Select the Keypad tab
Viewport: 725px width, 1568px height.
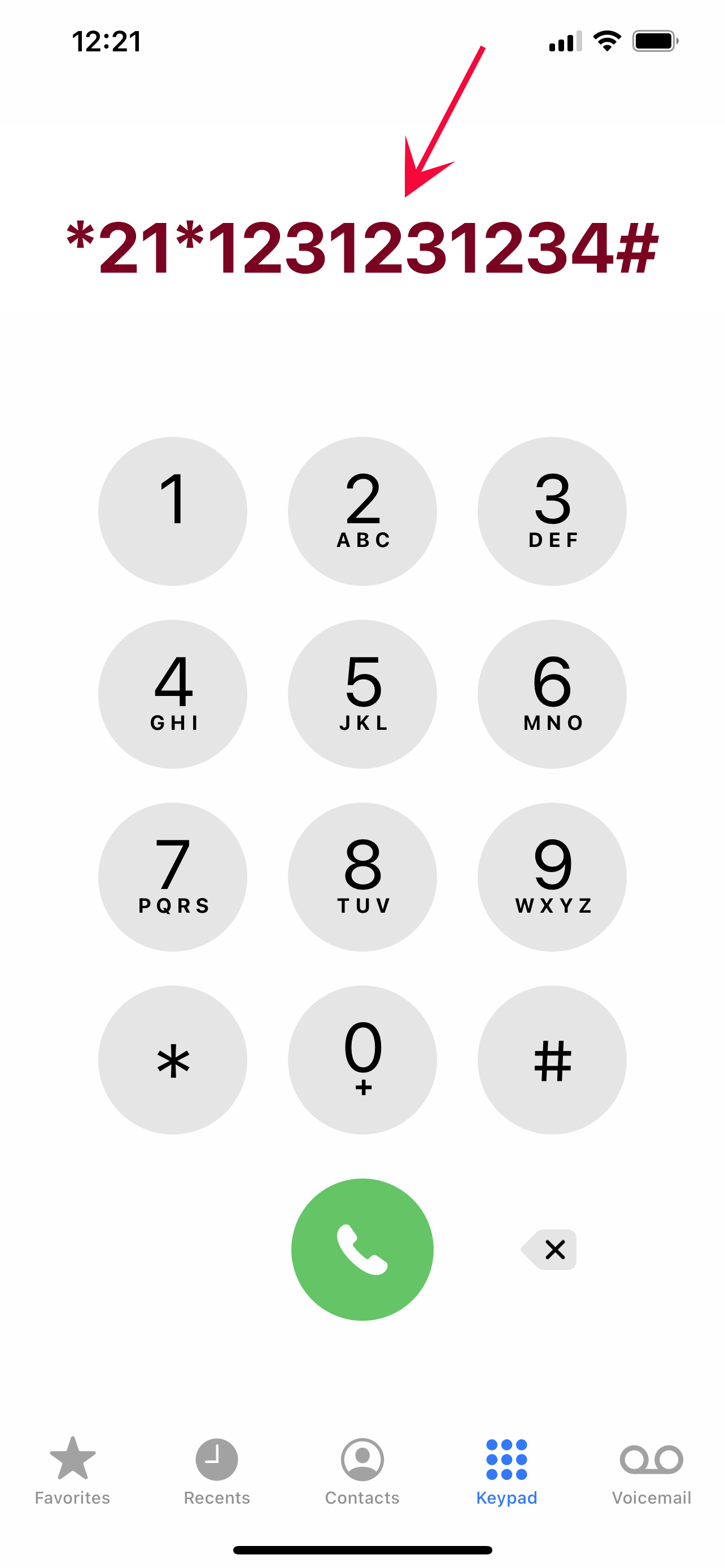tap(506, 1470)
